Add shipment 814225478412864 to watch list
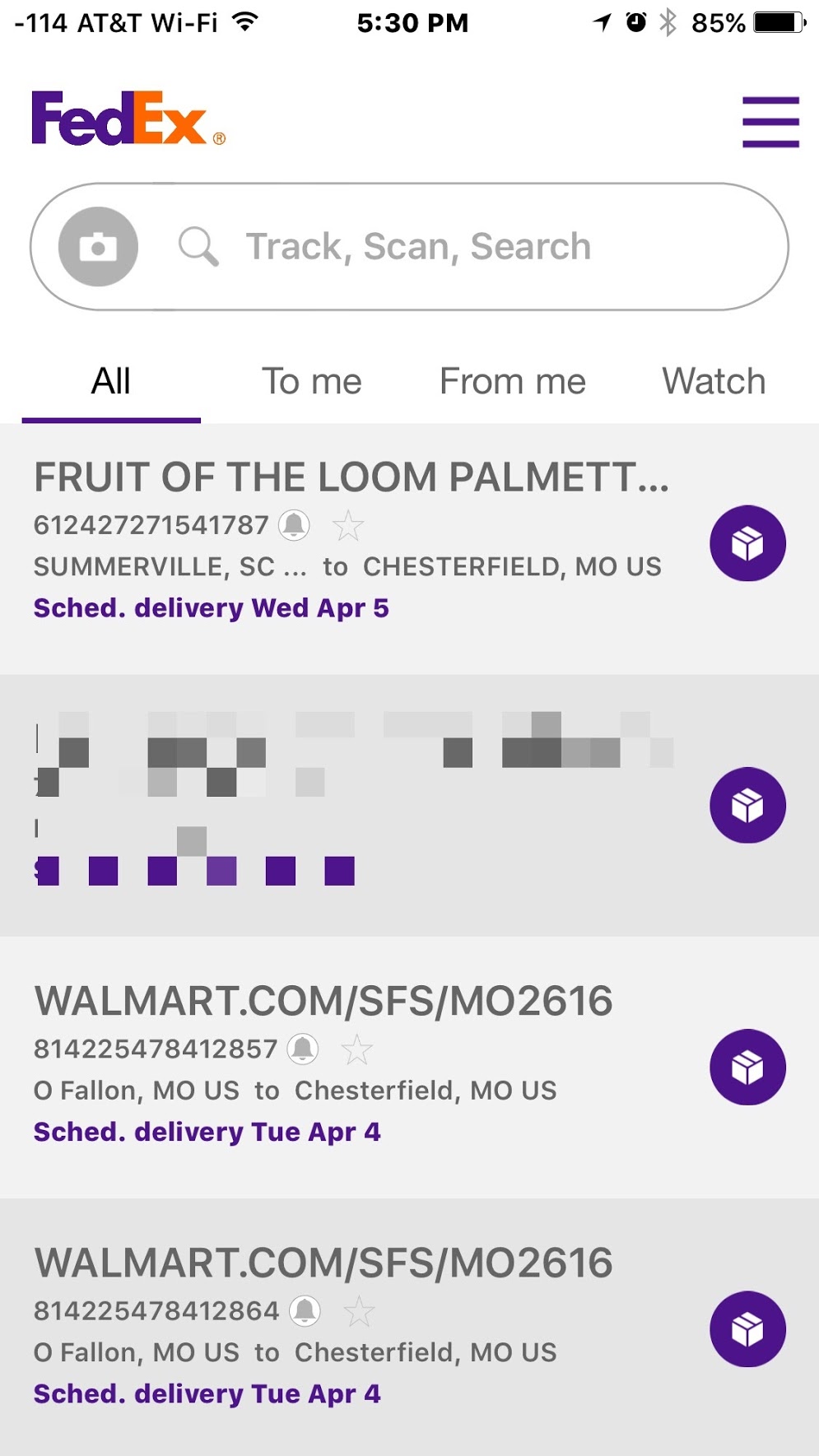This screenshot has width=819, height=1456. [359, 1311]
